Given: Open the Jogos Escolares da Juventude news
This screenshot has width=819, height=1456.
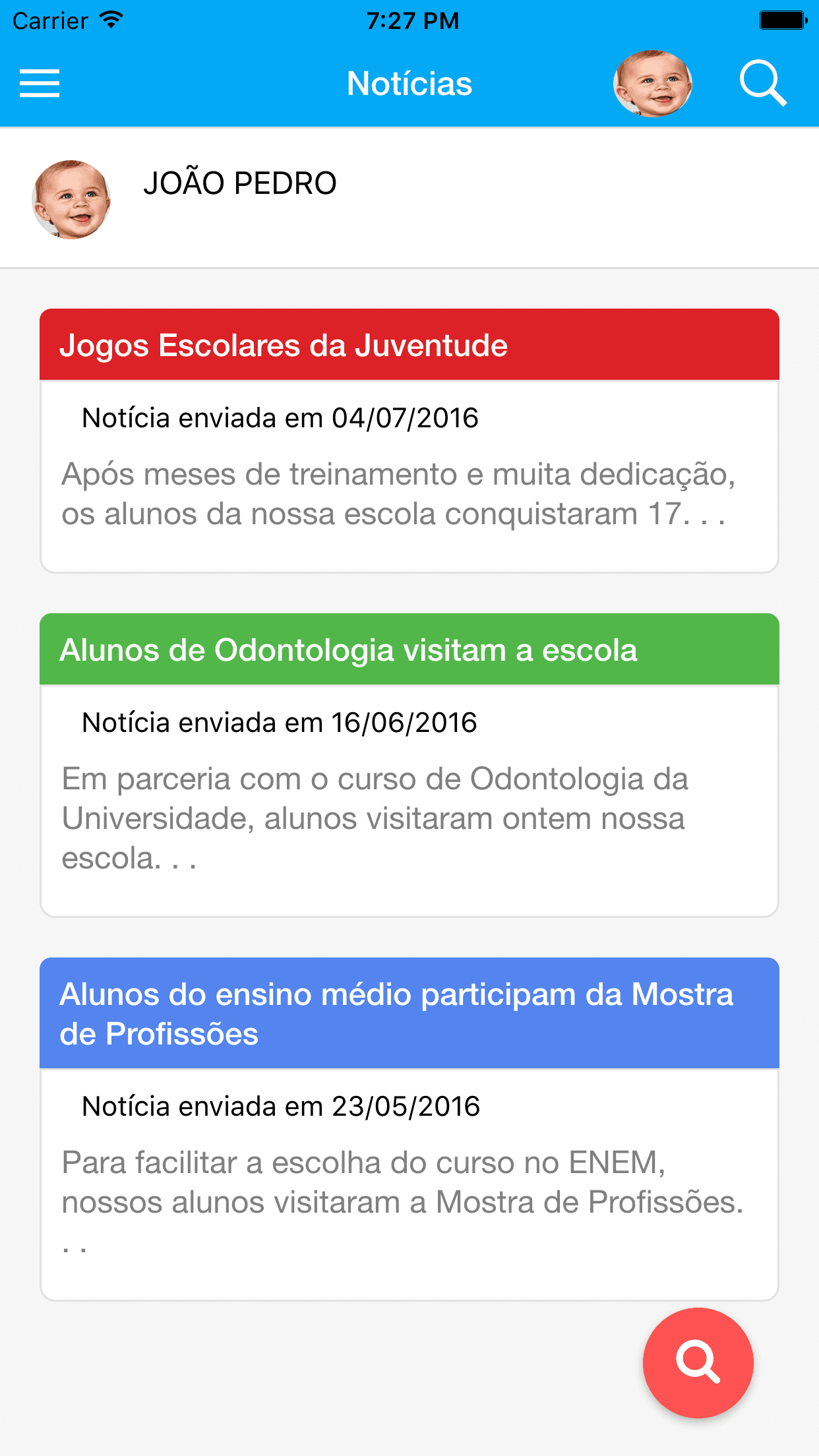Looking at the screenshot, I should (x=409, y=440).
